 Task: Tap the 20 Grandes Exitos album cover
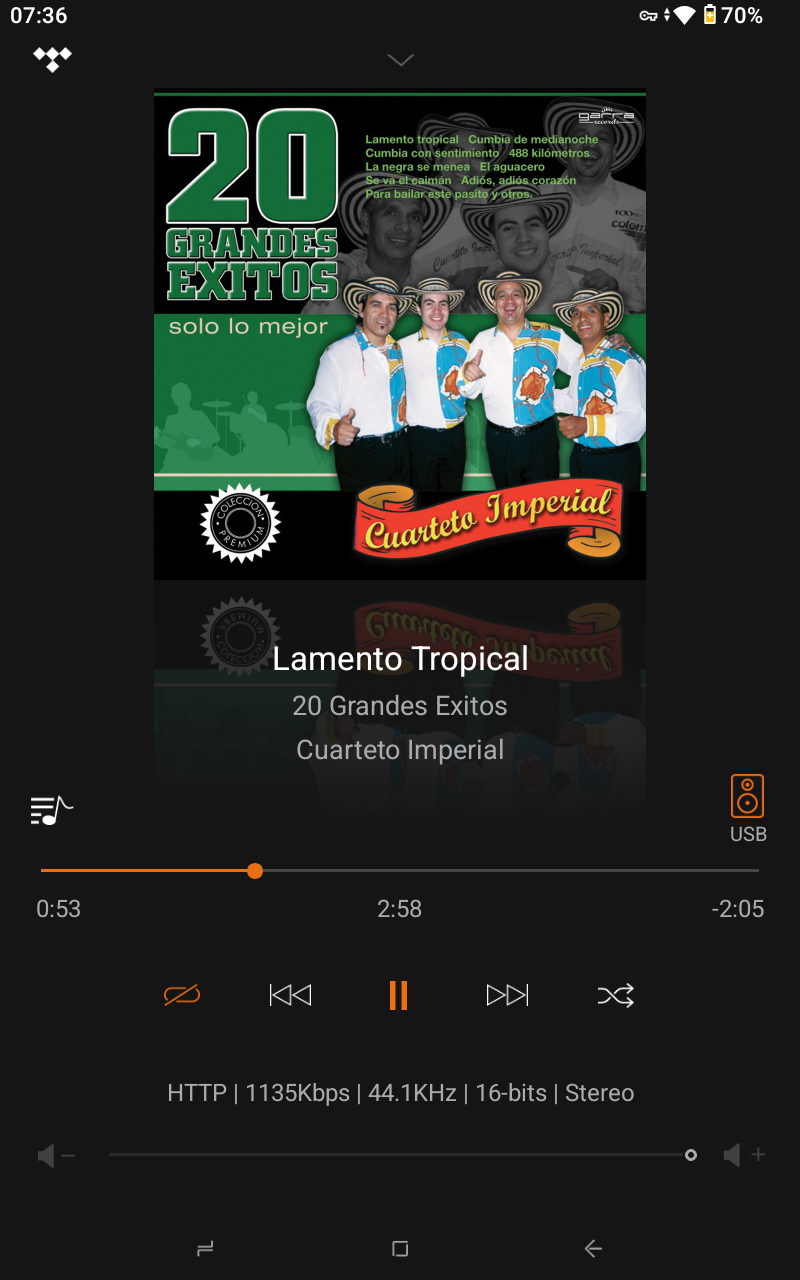click(400, 336)
